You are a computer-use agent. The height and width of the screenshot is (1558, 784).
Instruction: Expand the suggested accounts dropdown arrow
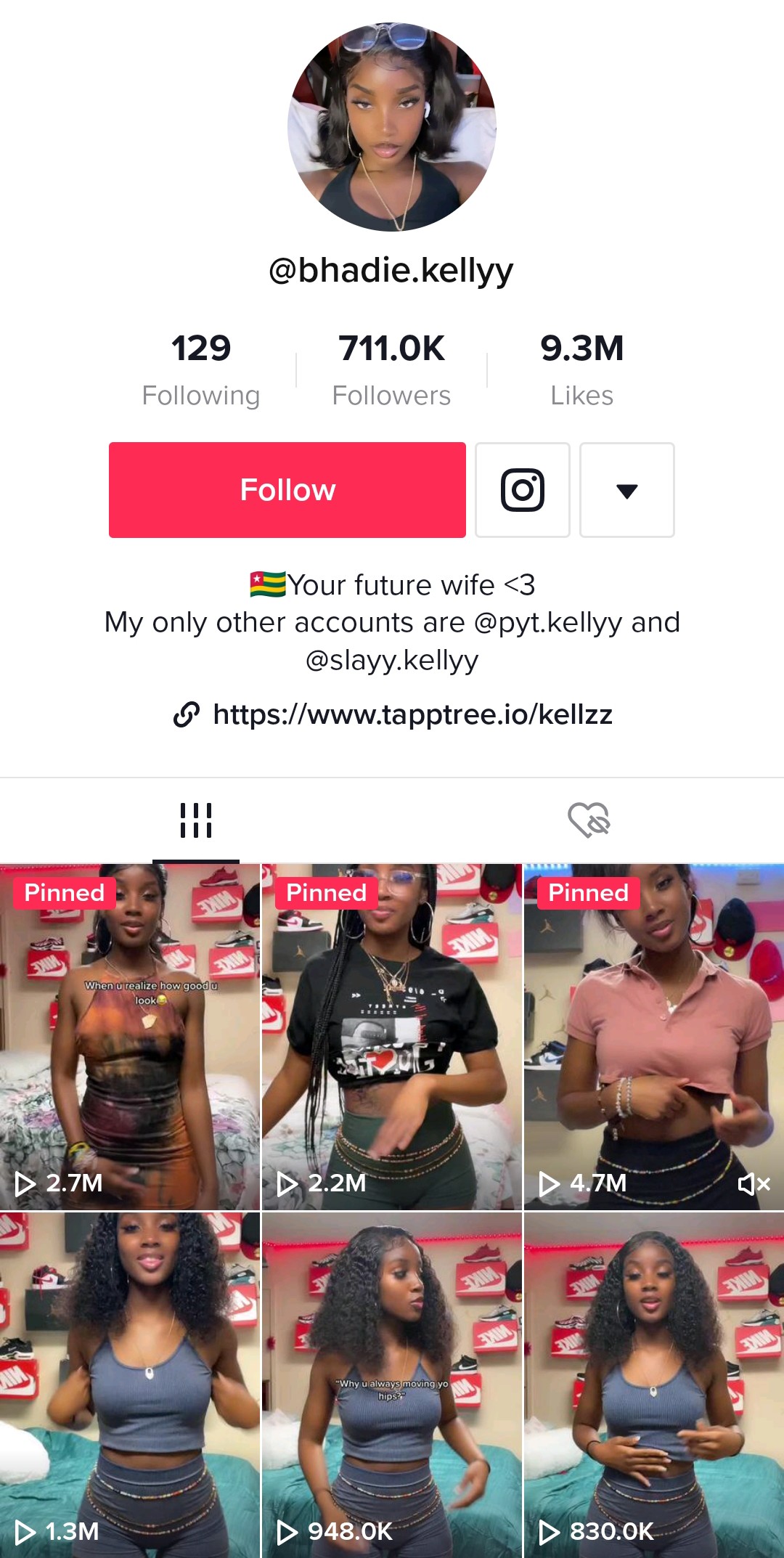pyautogui.click(x=627, y=490)
